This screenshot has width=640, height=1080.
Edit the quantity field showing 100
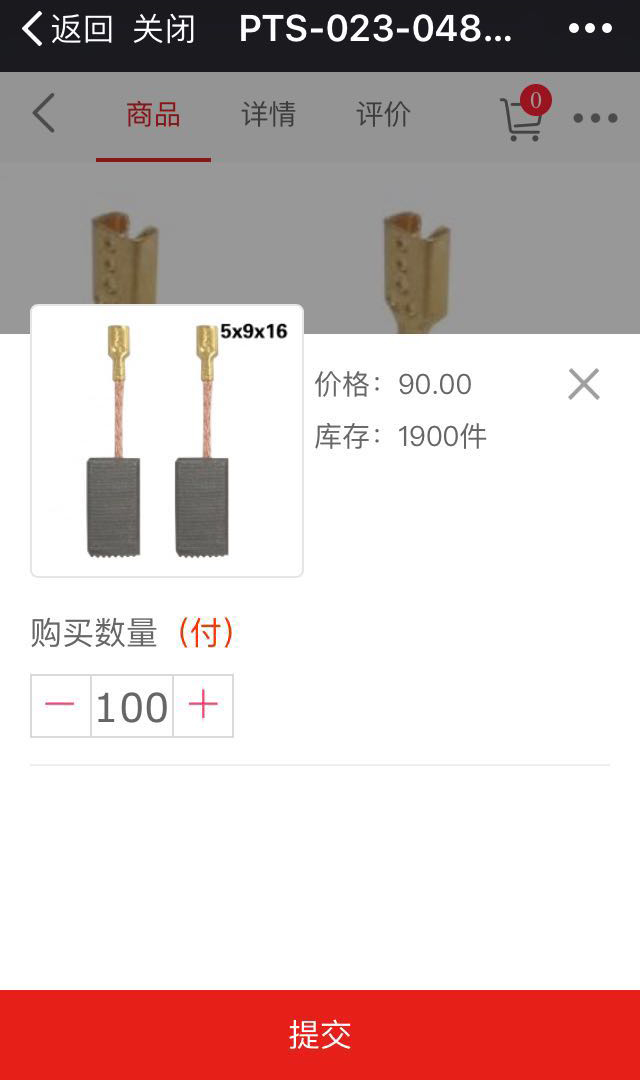[x=132, y=706]
